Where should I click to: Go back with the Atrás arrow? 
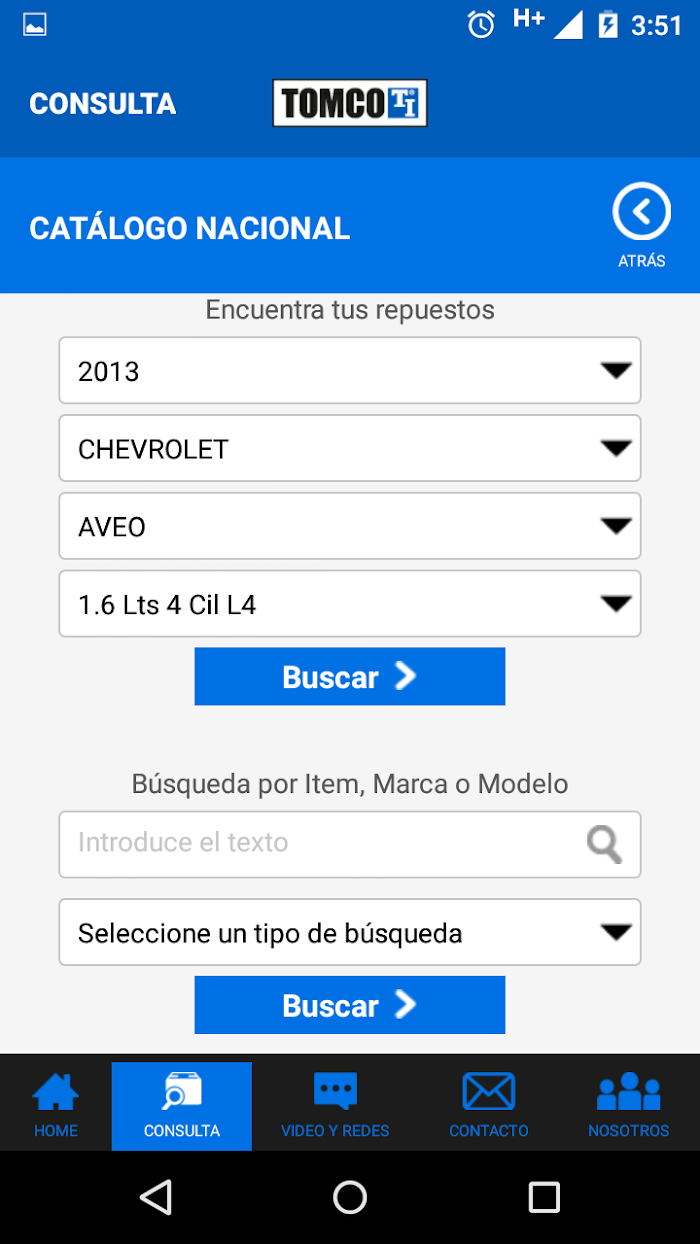[x=641, y=226]
